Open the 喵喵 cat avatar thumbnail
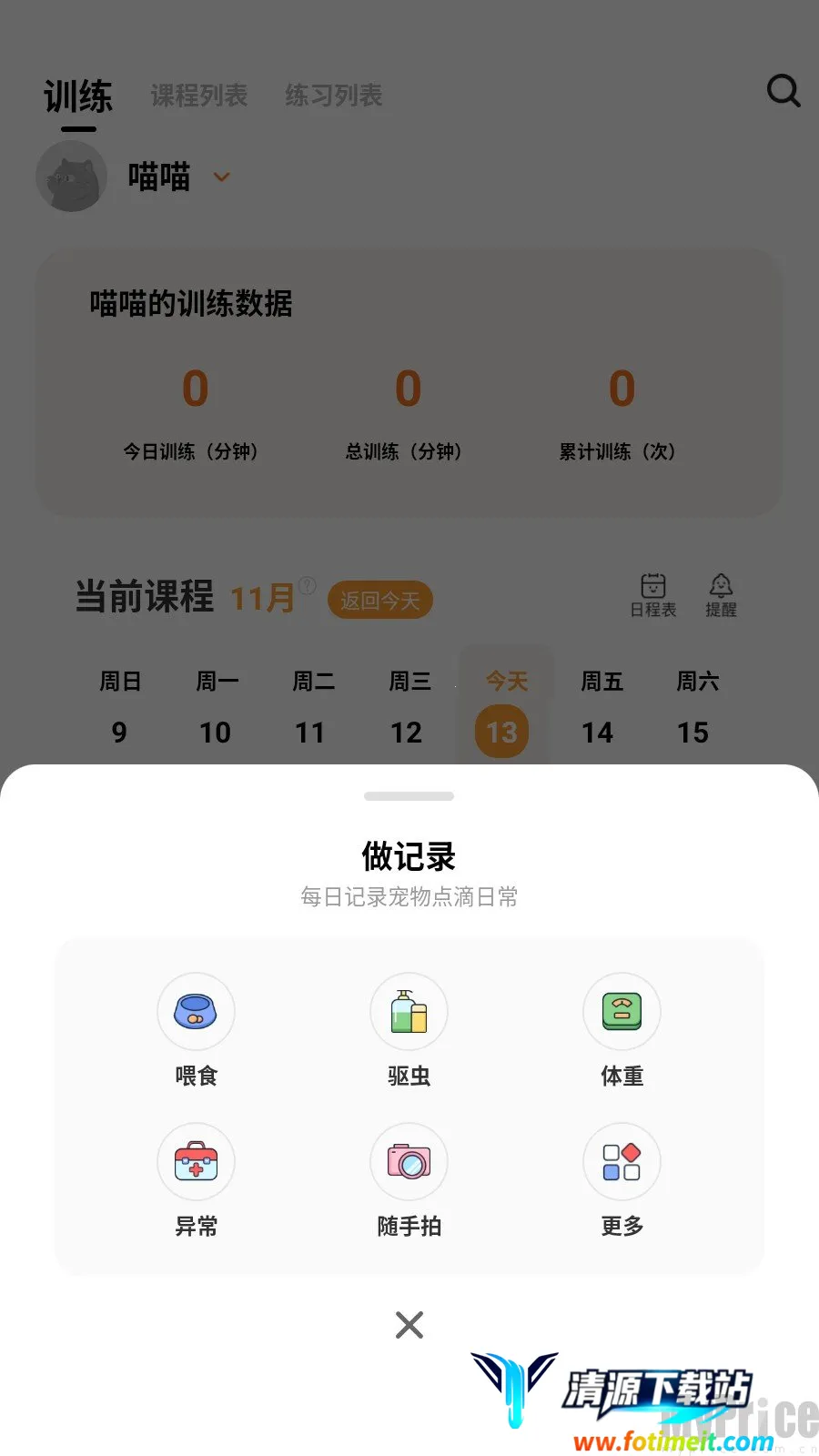The width and height of the screenshot is (819, 1456). point(72,177)
